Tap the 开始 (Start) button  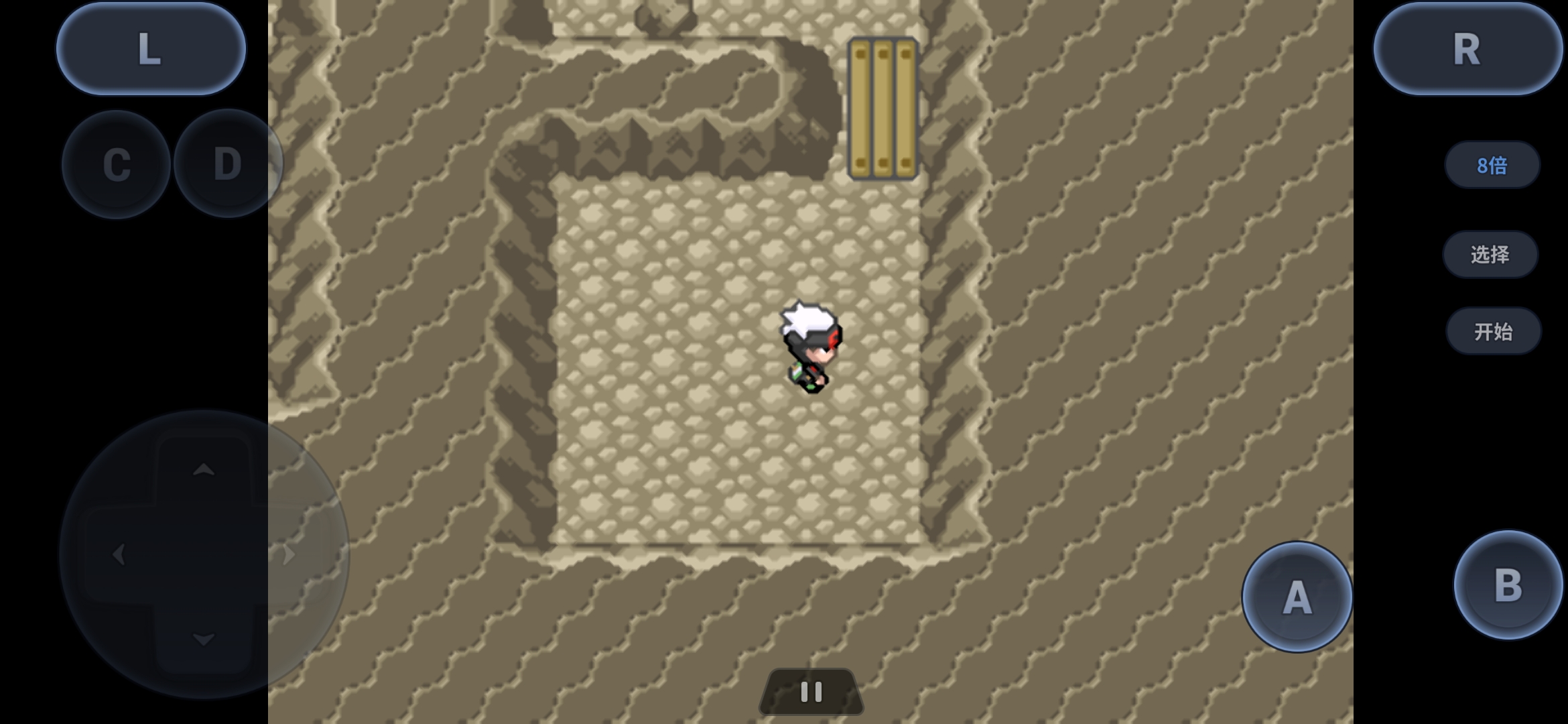(x=1493, y=331)
